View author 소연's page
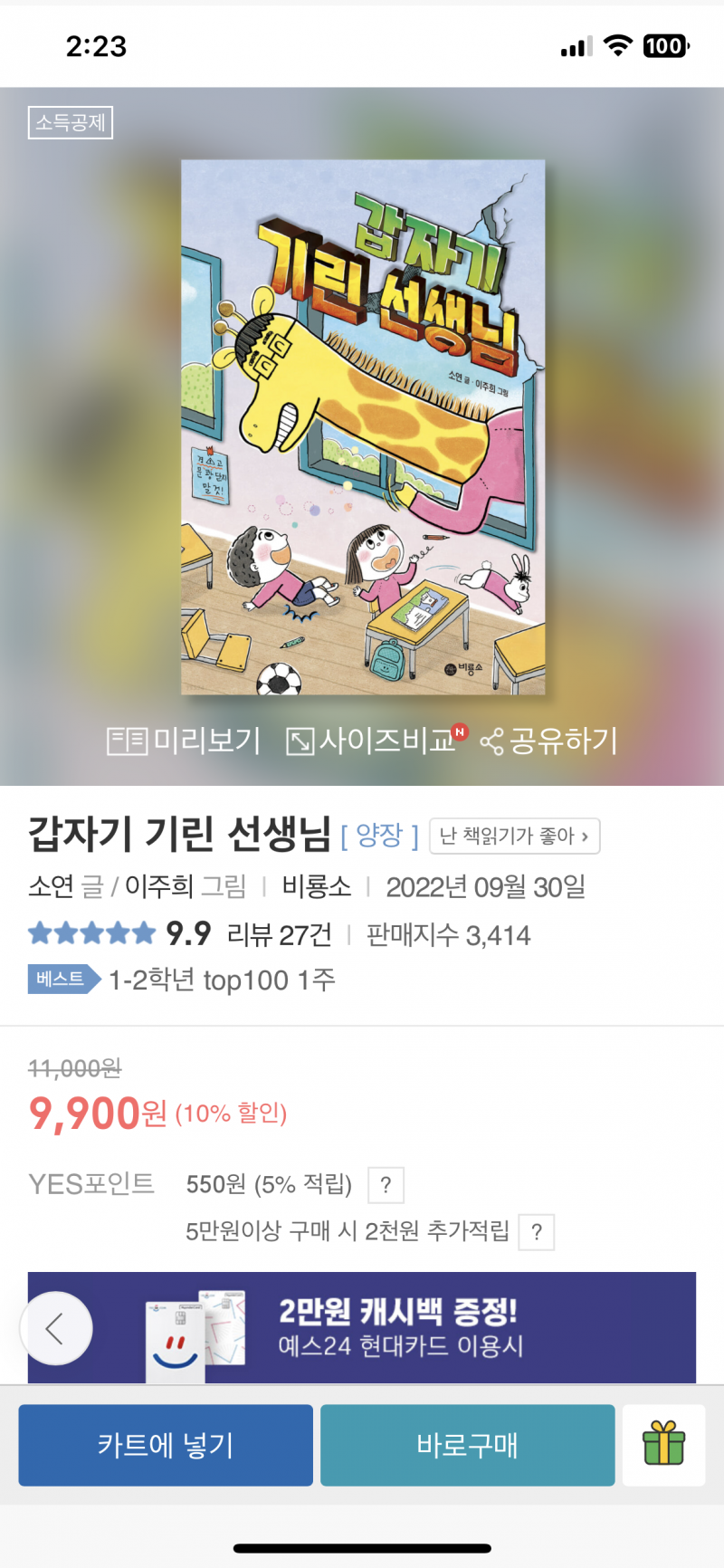The width and height of the screenshot is (724, 1568). pos(51,886)
